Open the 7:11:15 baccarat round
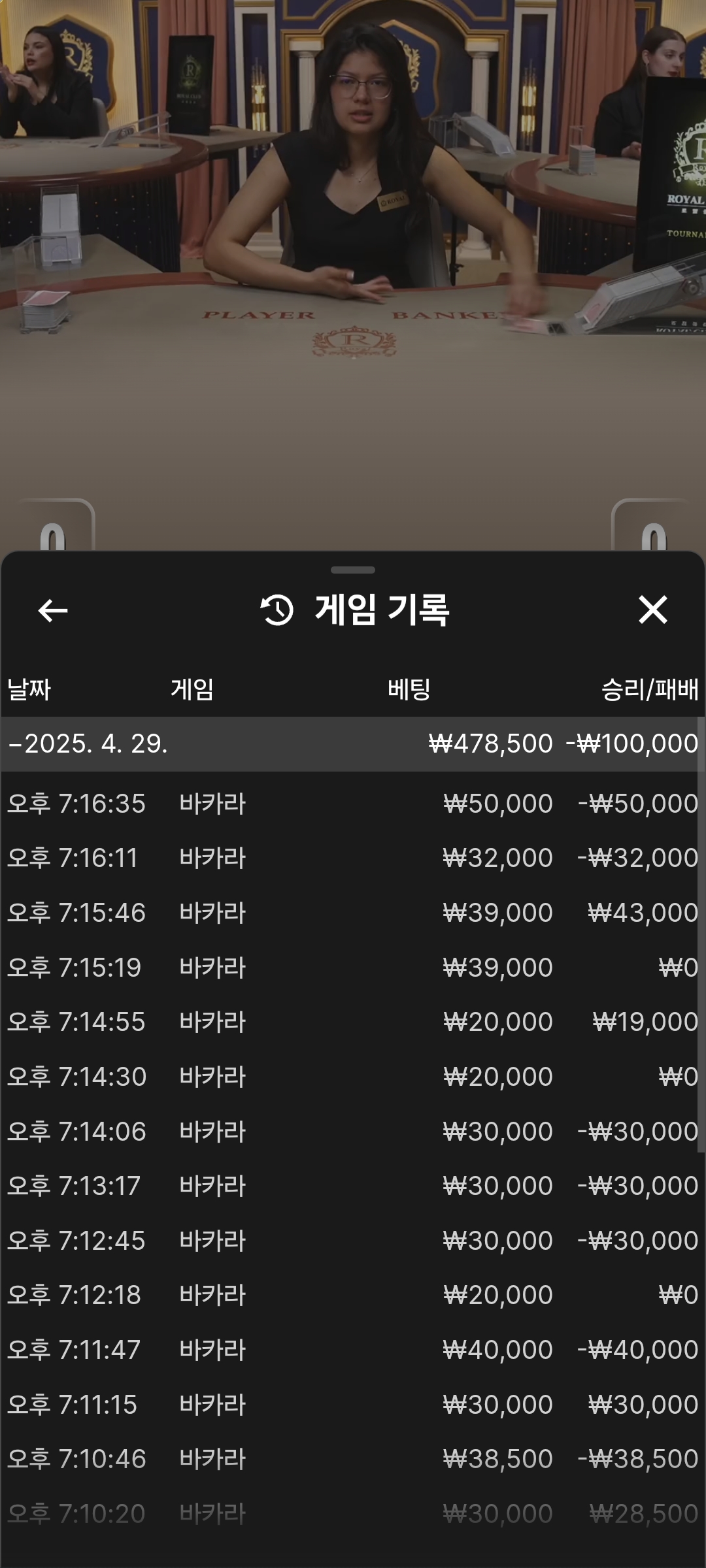 352,1405
